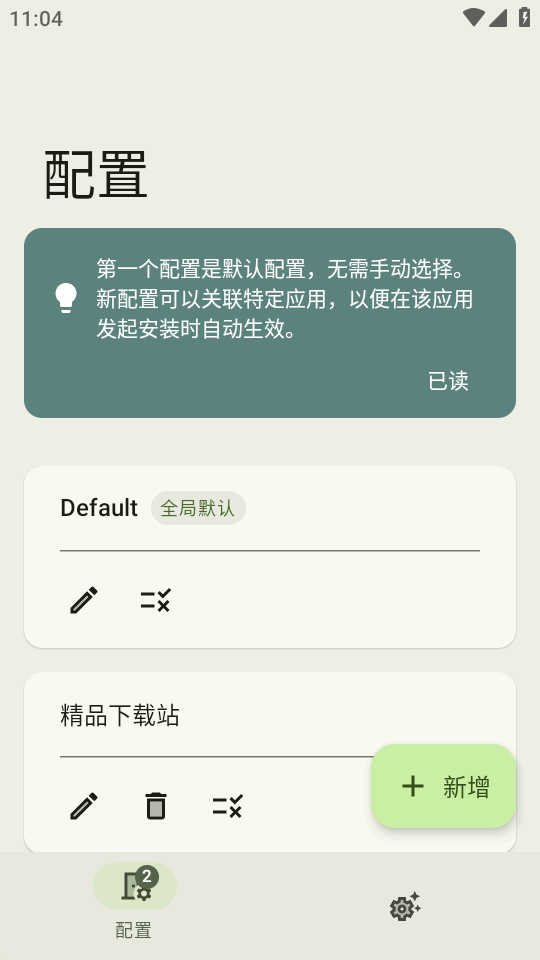Viewport: 540px width, 960px height.
Task: Switch to the 配置 tab
Action: pyautogui.click(x=134, y=901)
